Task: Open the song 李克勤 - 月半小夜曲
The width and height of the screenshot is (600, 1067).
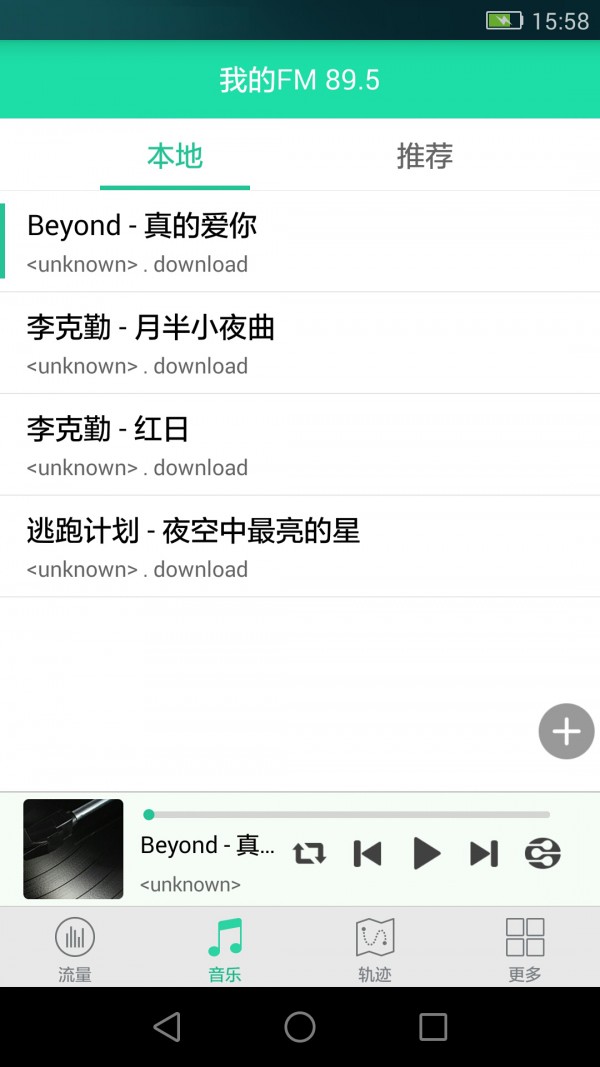Action: 300,343
